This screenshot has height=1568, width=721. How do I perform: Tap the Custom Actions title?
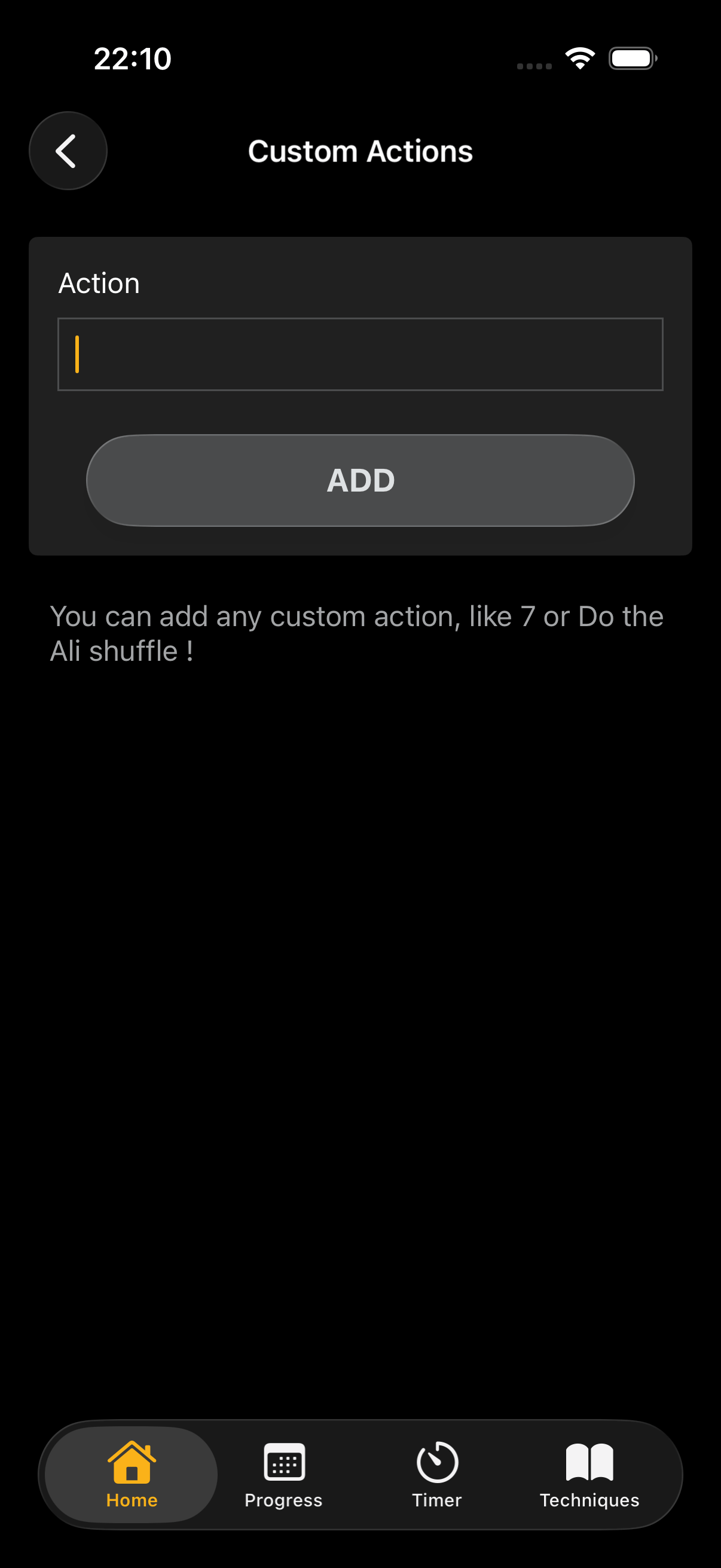(360, 151)
